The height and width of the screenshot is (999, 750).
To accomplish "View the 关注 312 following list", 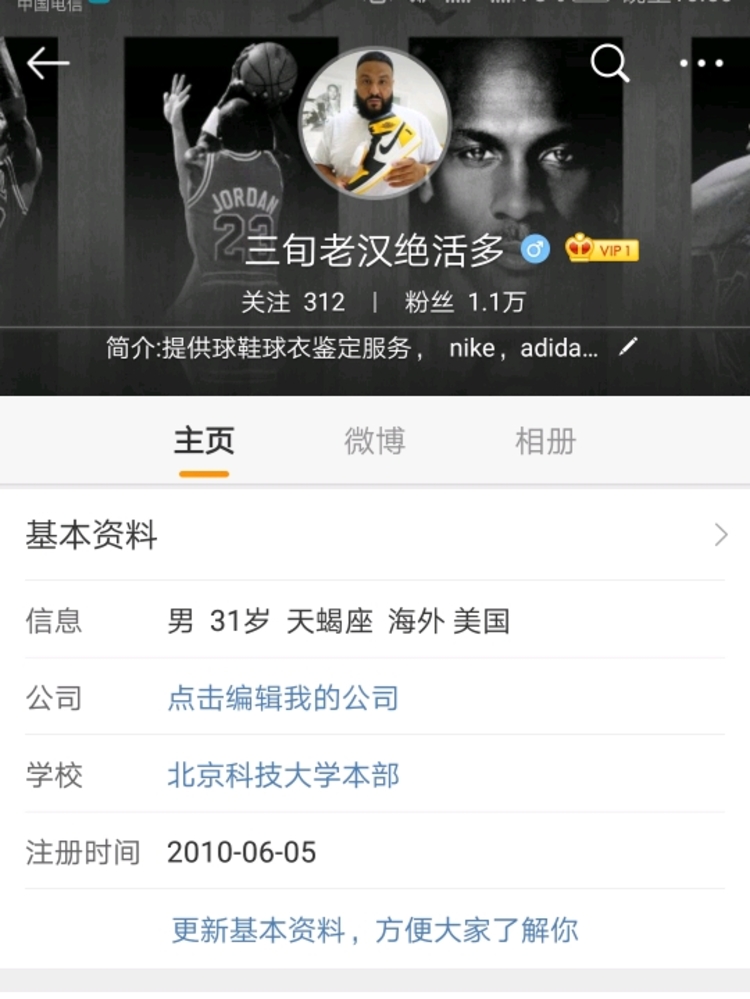I will tap(293, 302).
